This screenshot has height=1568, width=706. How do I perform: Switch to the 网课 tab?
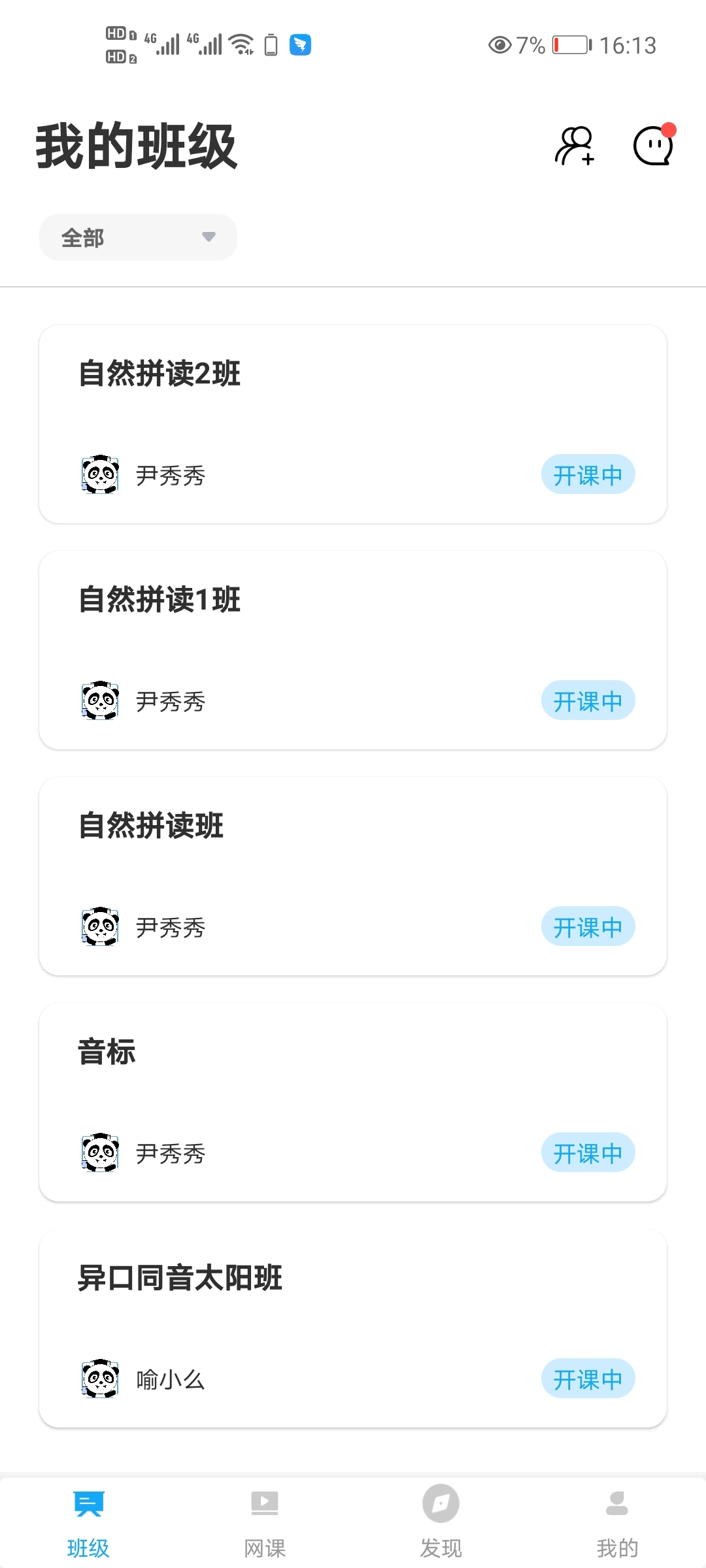click(264, 1516)
